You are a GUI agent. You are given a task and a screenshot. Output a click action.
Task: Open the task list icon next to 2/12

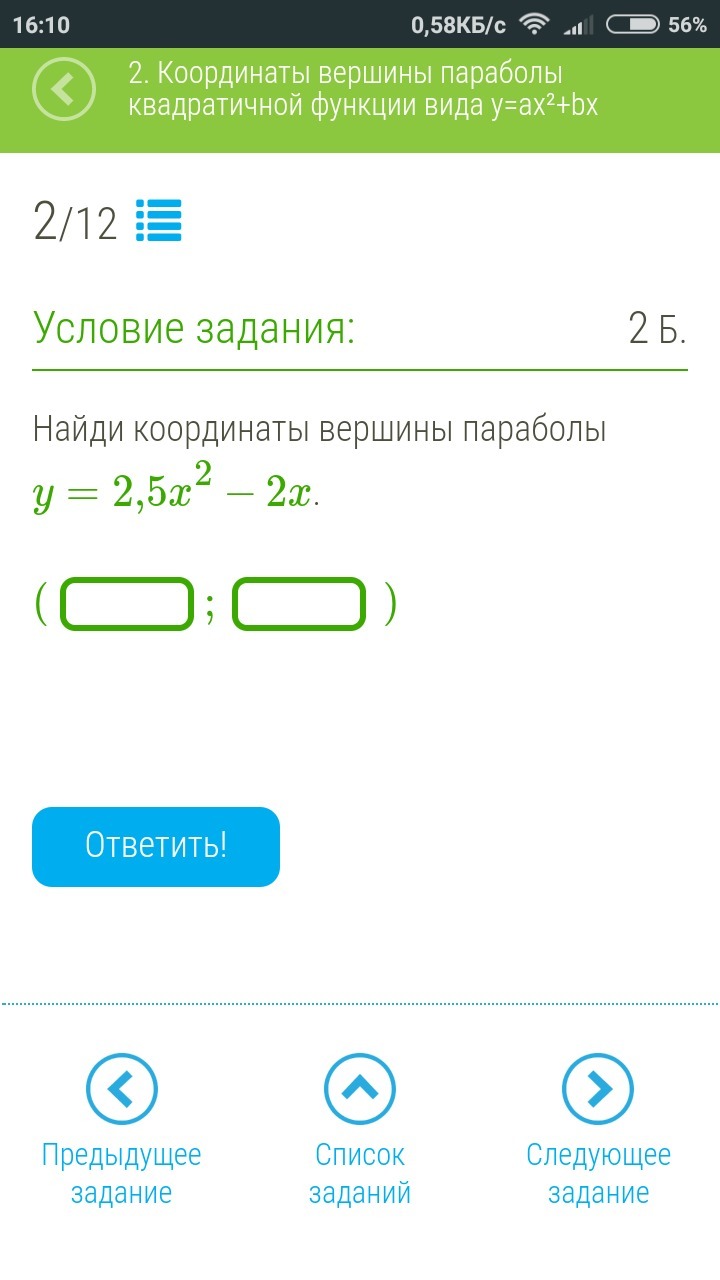pos(160,222)
